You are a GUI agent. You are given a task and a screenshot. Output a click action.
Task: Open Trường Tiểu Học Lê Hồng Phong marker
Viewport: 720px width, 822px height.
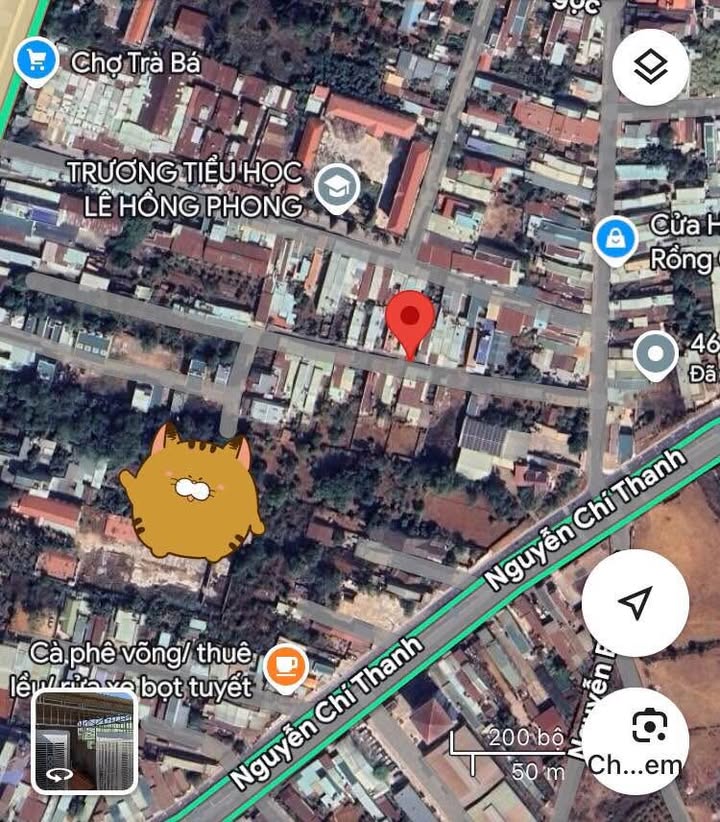click(337, 187)
